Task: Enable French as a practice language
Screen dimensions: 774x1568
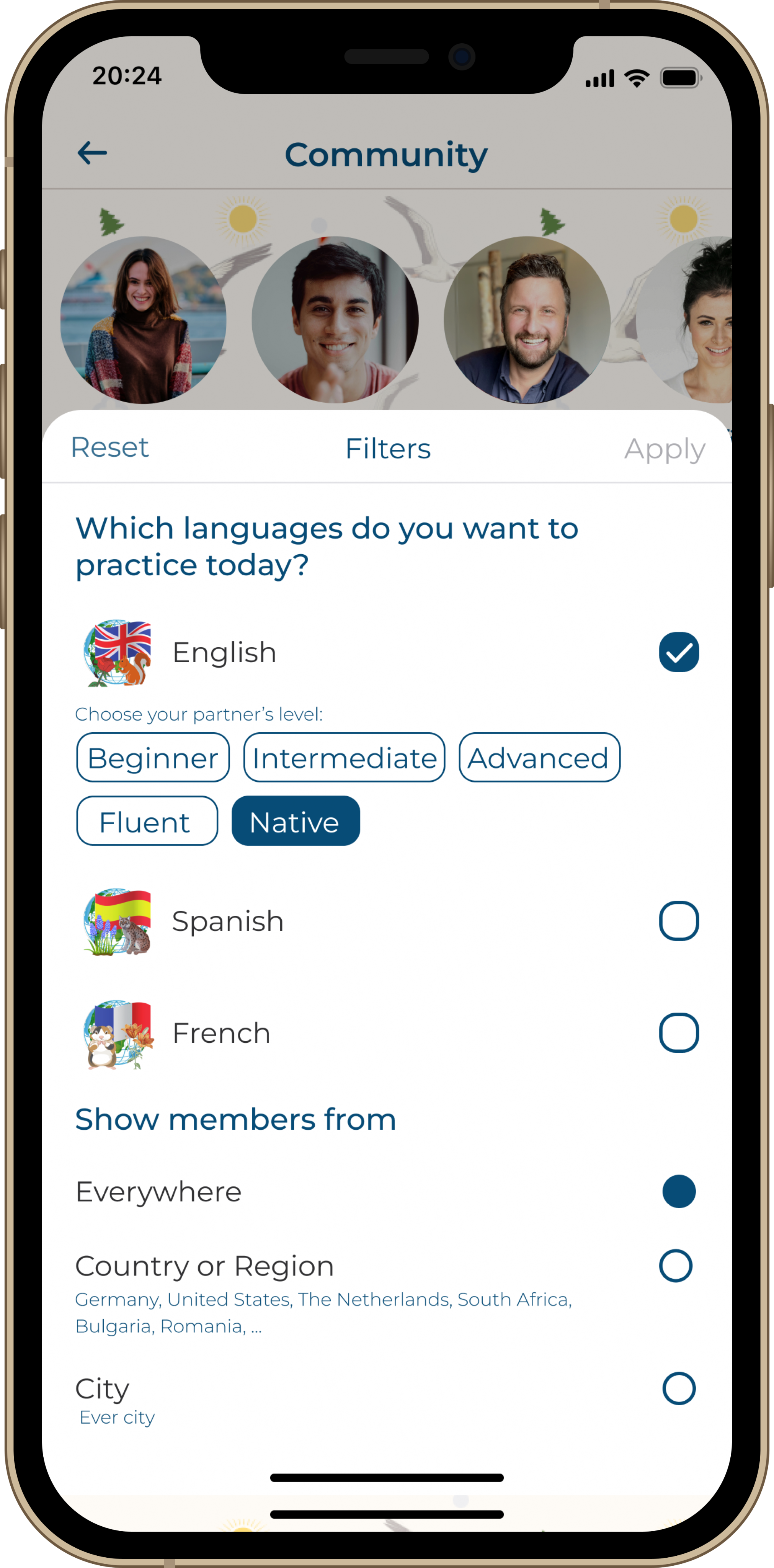Action: 678,1033
